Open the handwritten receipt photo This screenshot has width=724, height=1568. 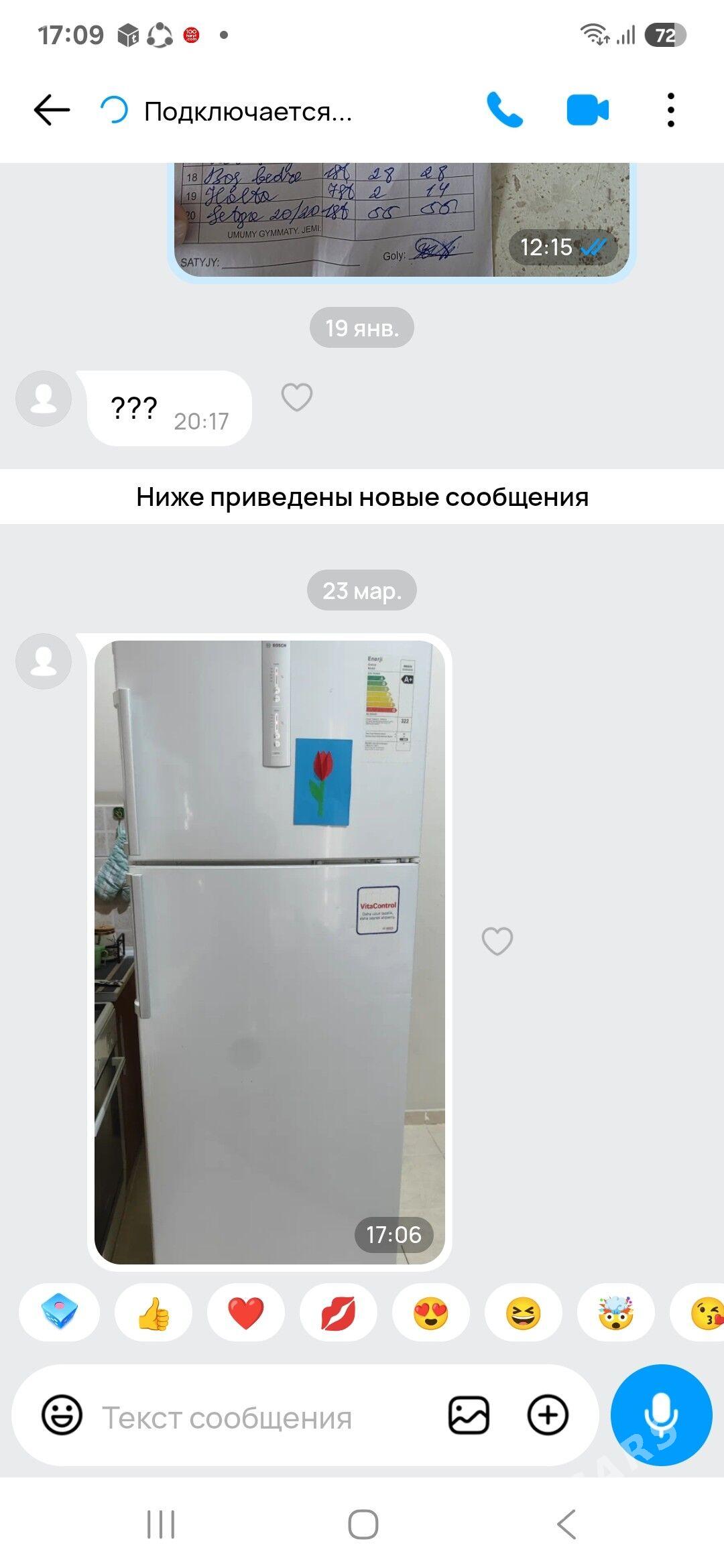[x=401, y=220]
